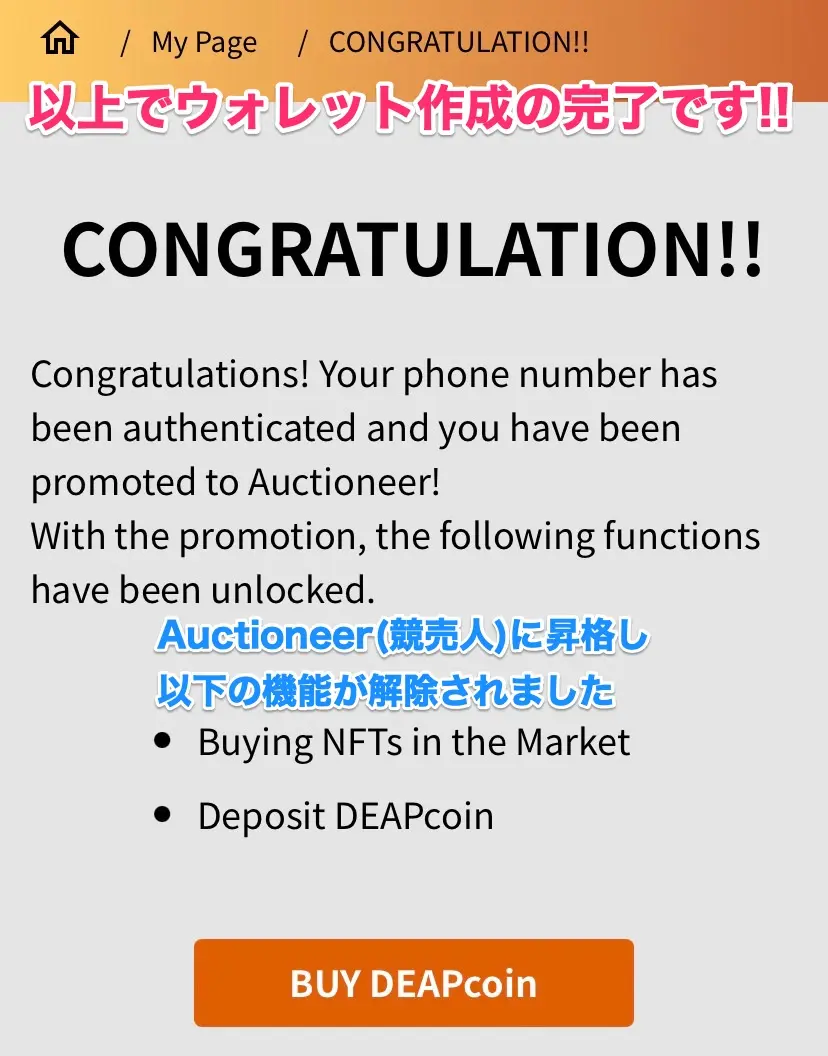
Task: Tap the BUY DEAPcoin button
Action: (x=413, y=982)
